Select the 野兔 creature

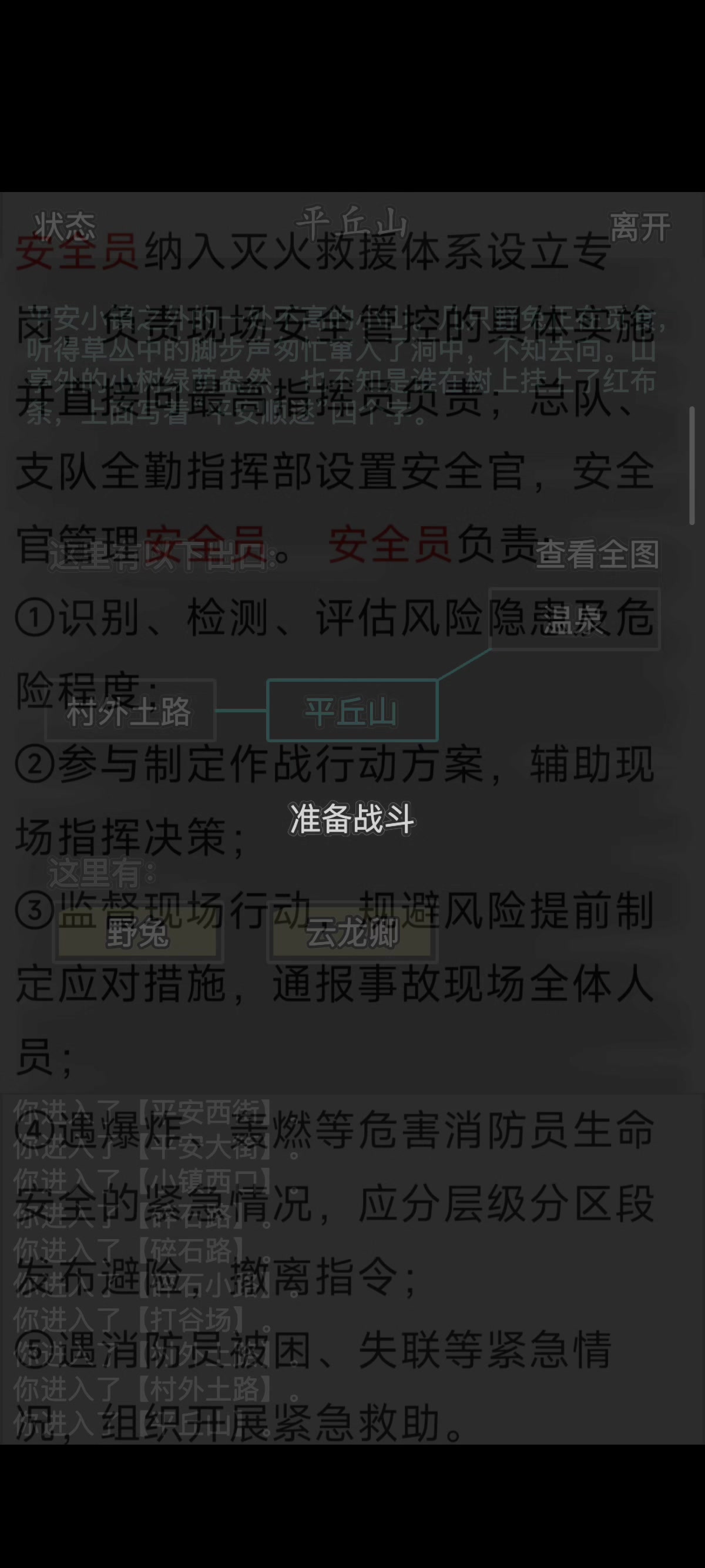(137, 934)
